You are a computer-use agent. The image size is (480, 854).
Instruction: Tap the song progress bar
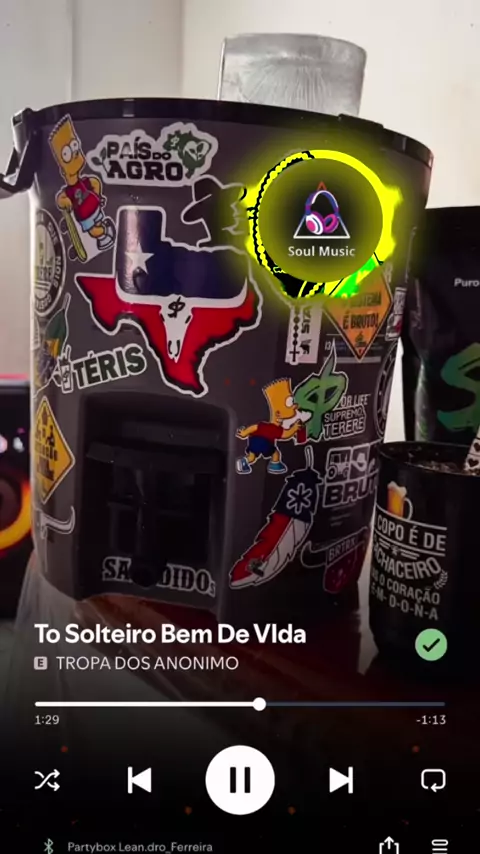[240, 704]
